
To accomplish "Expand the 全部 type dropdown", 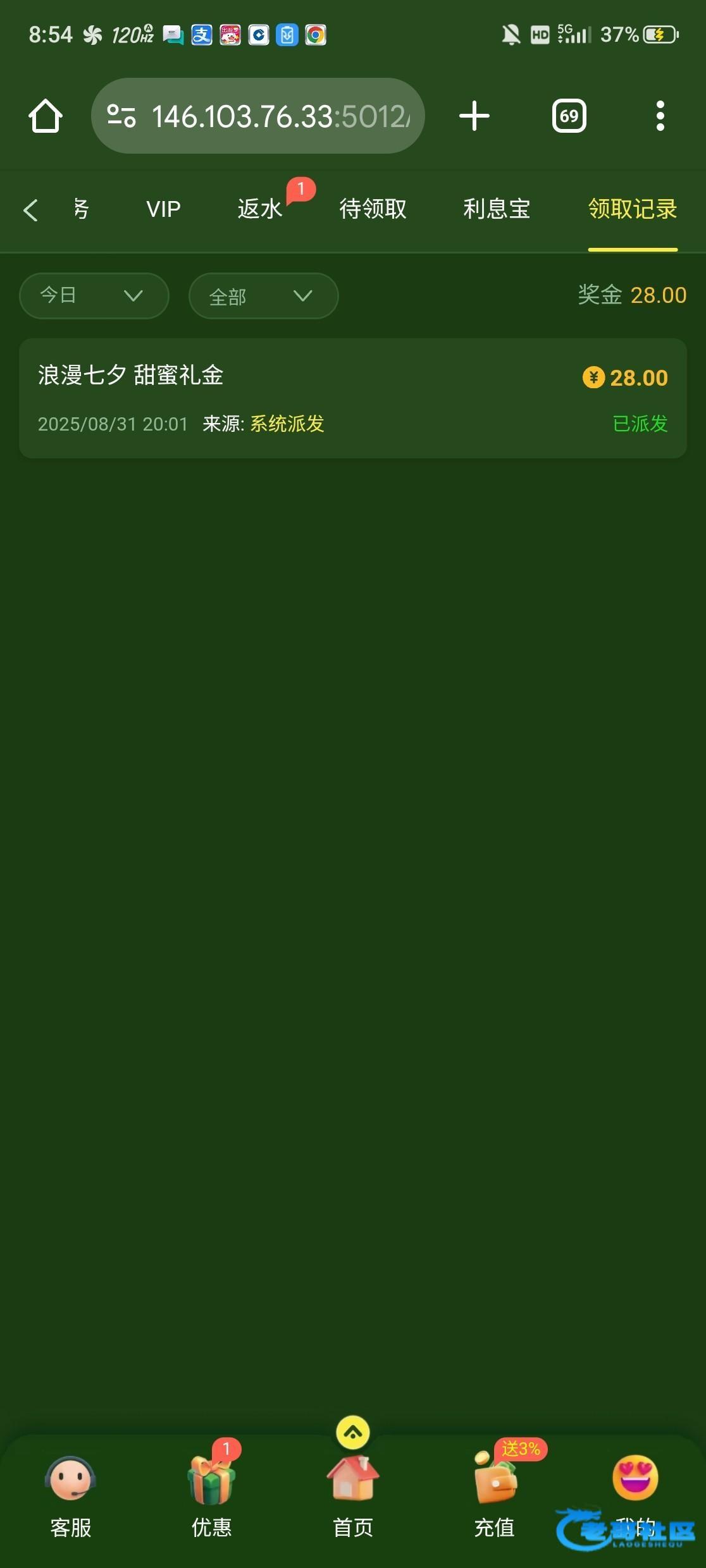I will tap(263, 296).
